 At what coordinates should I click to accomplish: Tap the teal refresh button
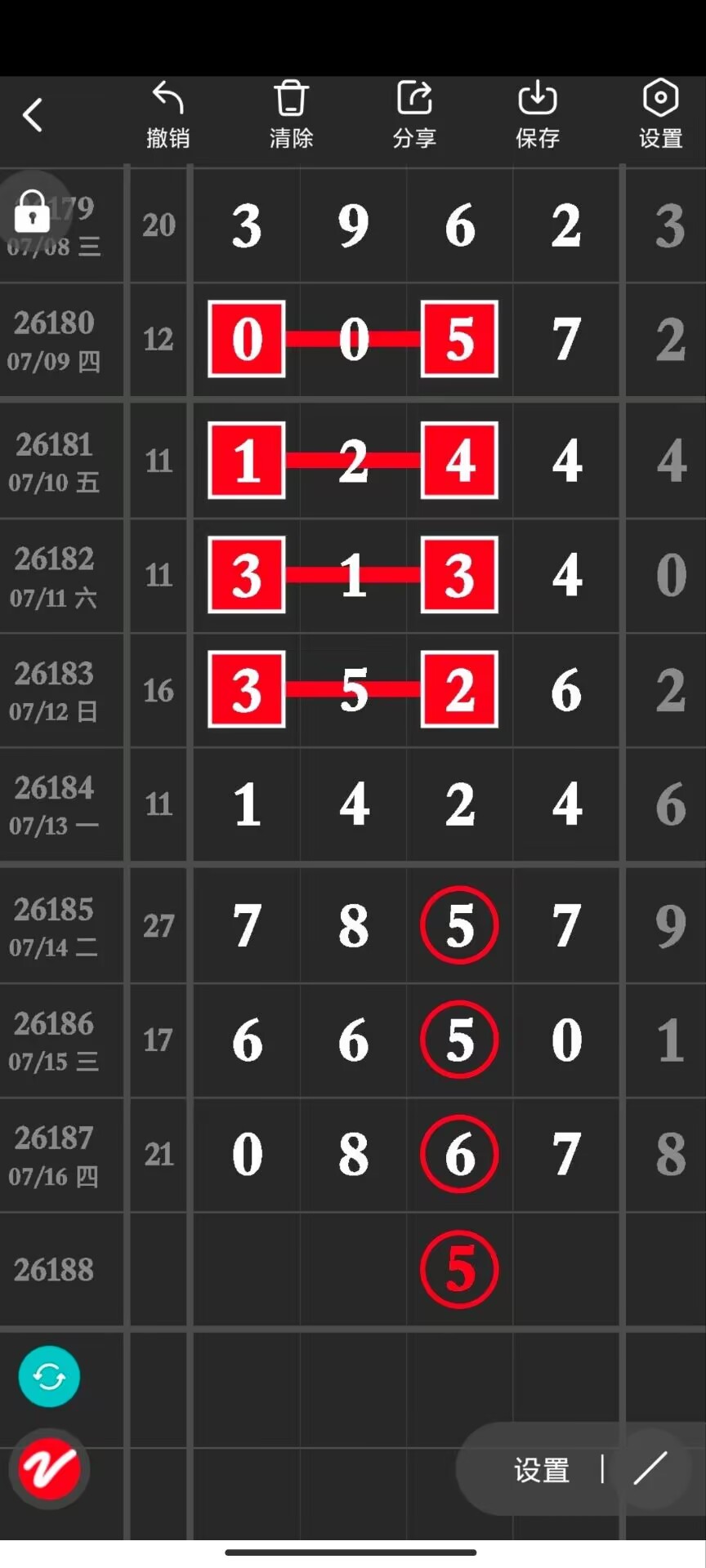pyautogui.click(x=49, y=1377)
